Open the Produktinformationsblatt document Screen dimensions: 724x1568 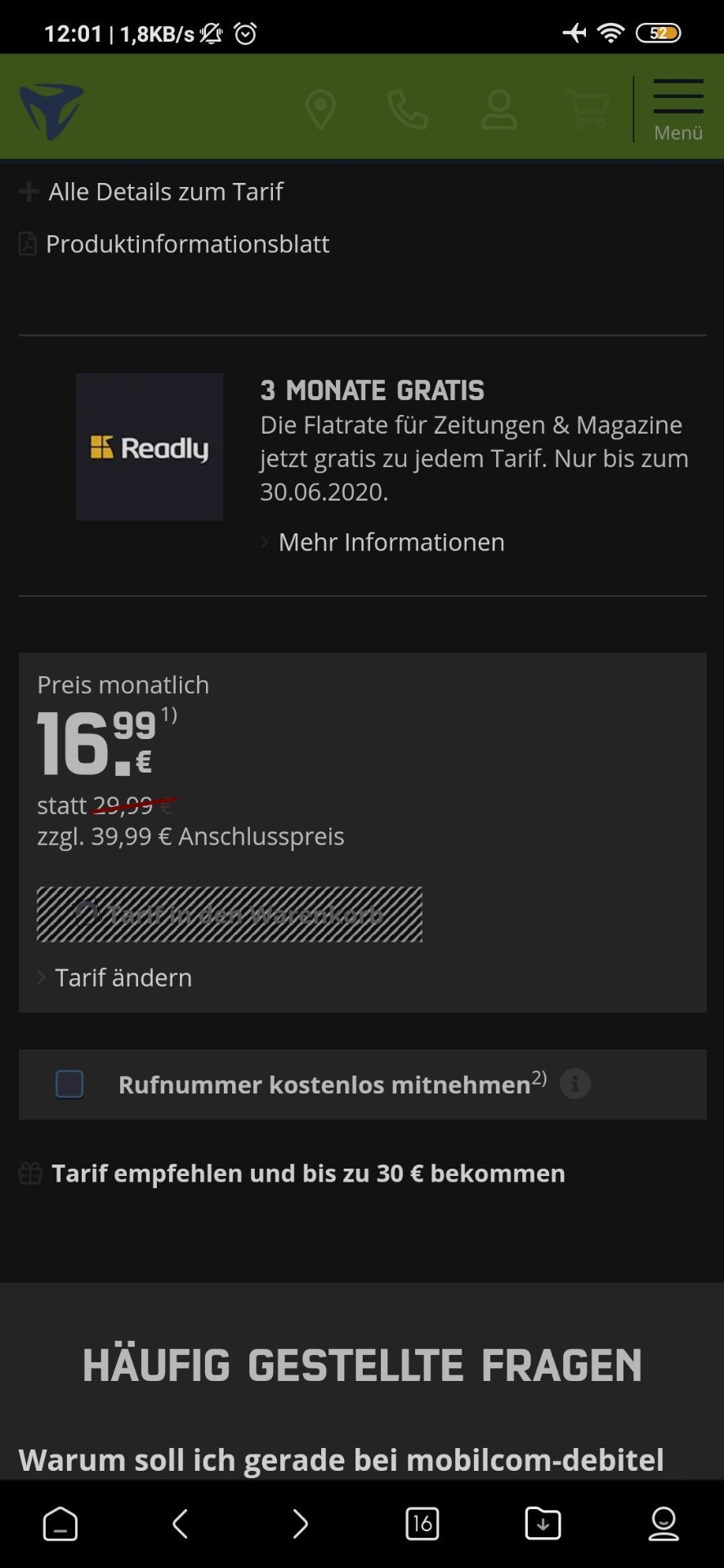point(174,244)
